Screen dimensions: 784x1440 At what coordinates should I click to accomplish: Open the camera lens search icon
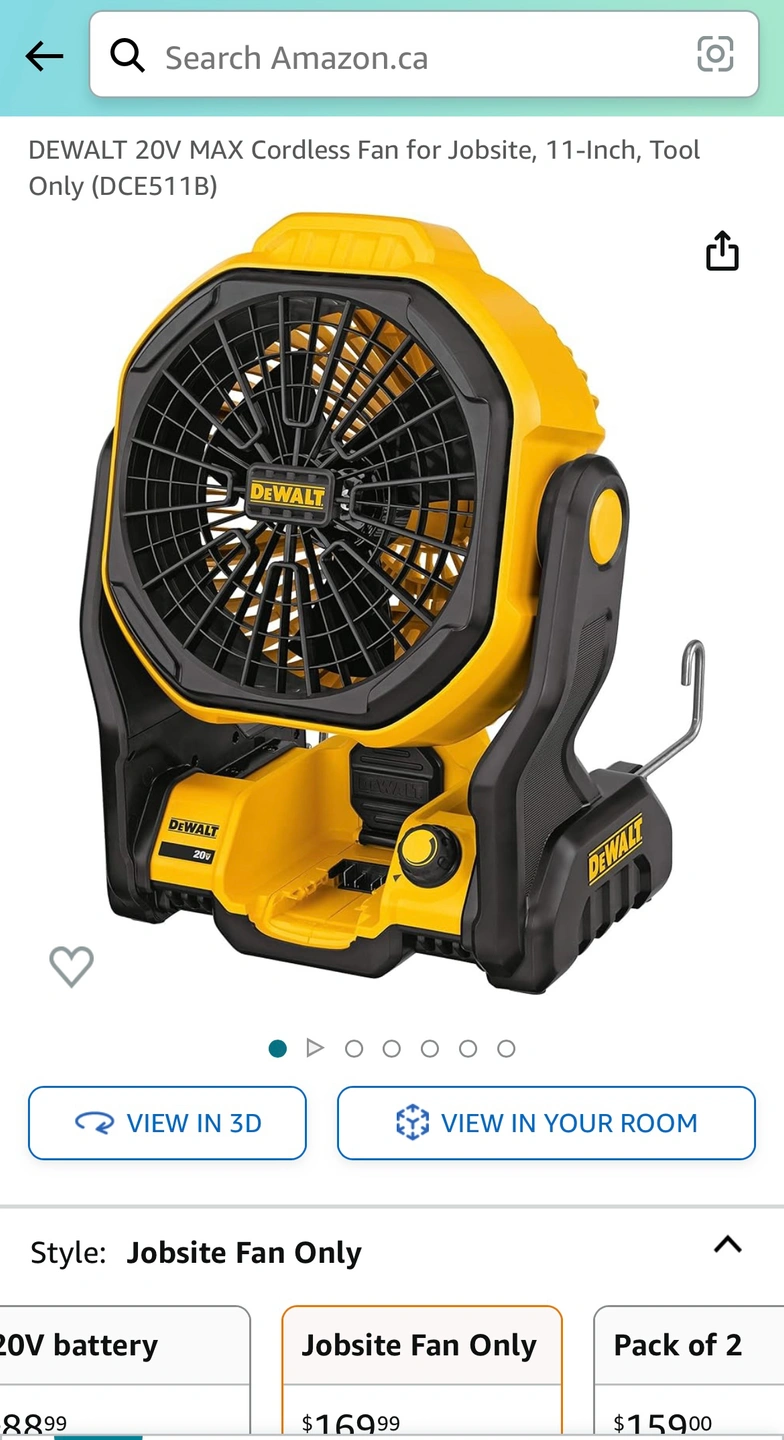pos(715,55)
